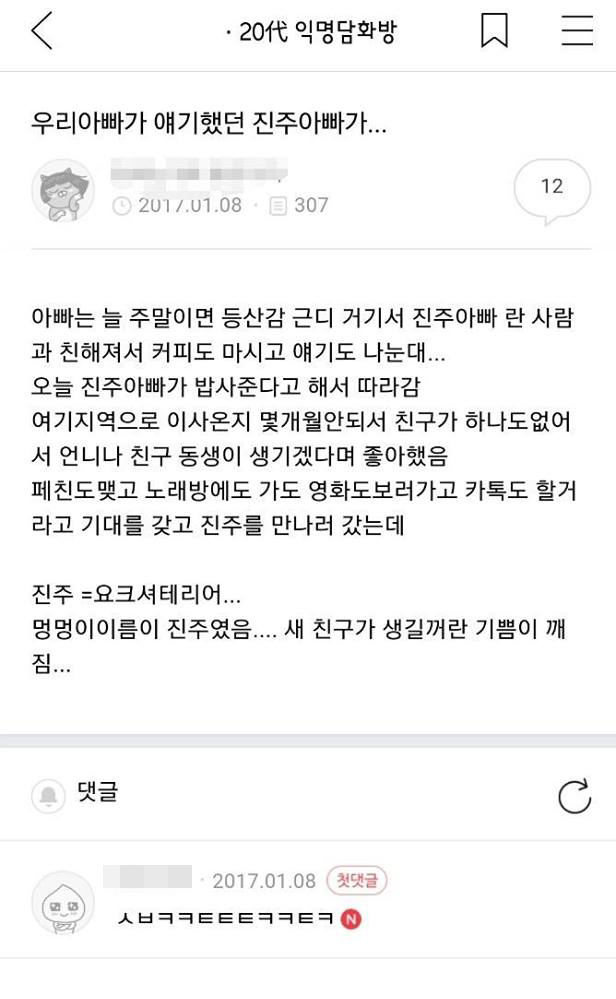This screenshot has width=616, height=999.
Task: Tap the comment notification bell icon
Action: (48, 795)
